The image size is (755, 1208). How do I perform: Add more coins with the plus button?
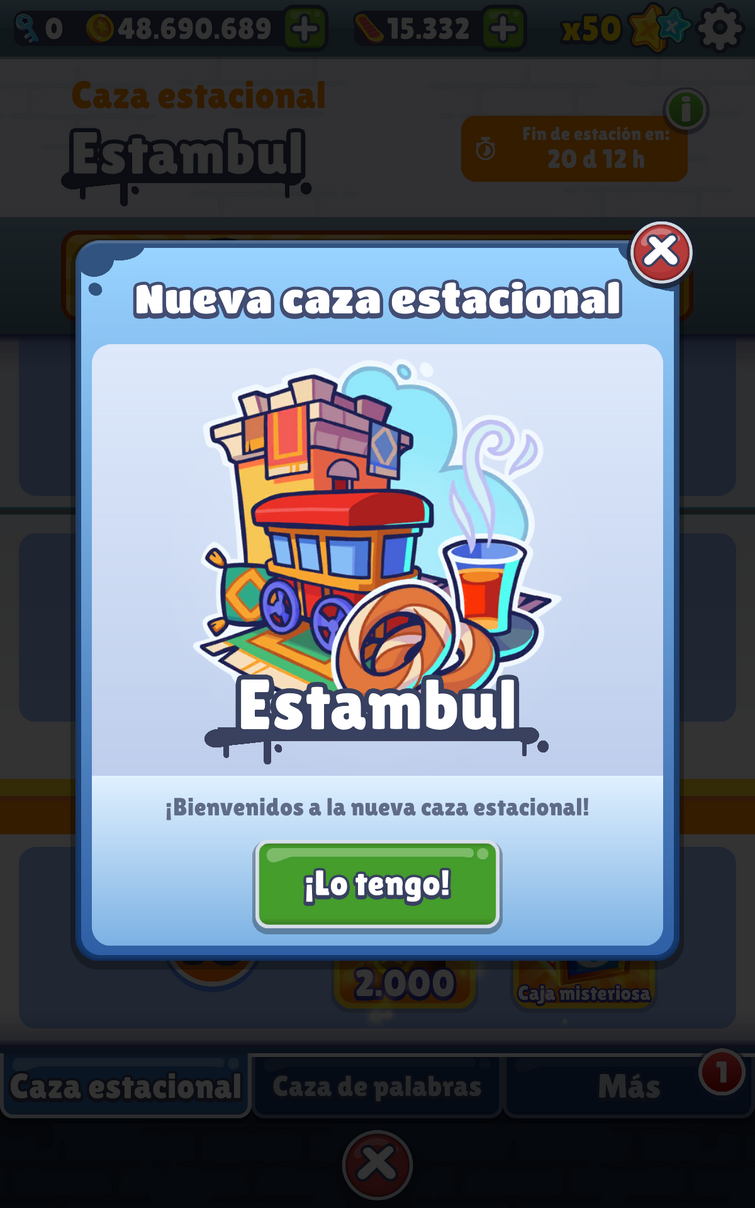pos(305,28)
